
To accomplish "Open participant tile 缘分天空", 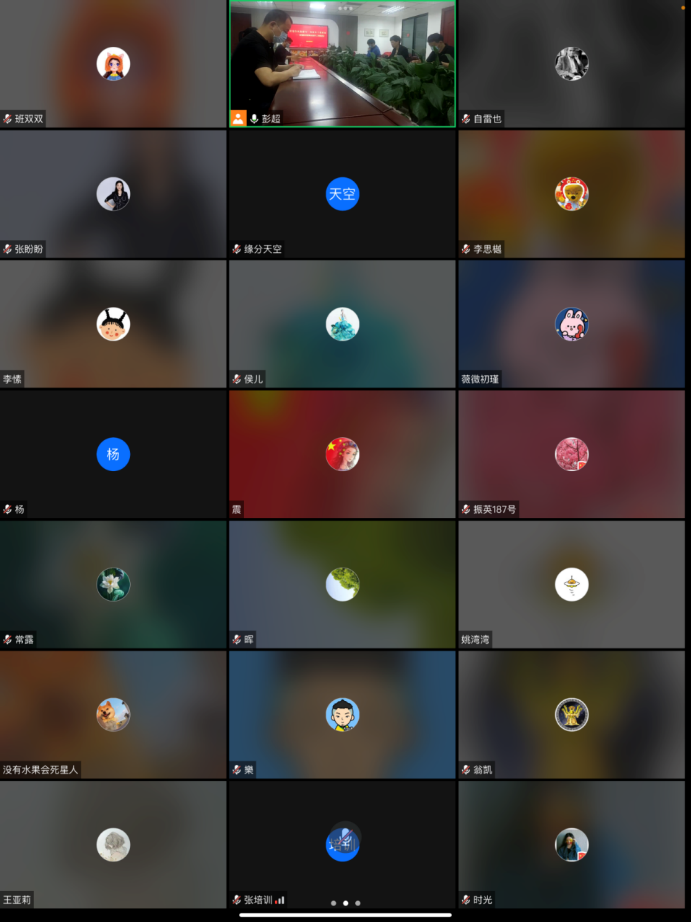I will (x=342, y=193).
